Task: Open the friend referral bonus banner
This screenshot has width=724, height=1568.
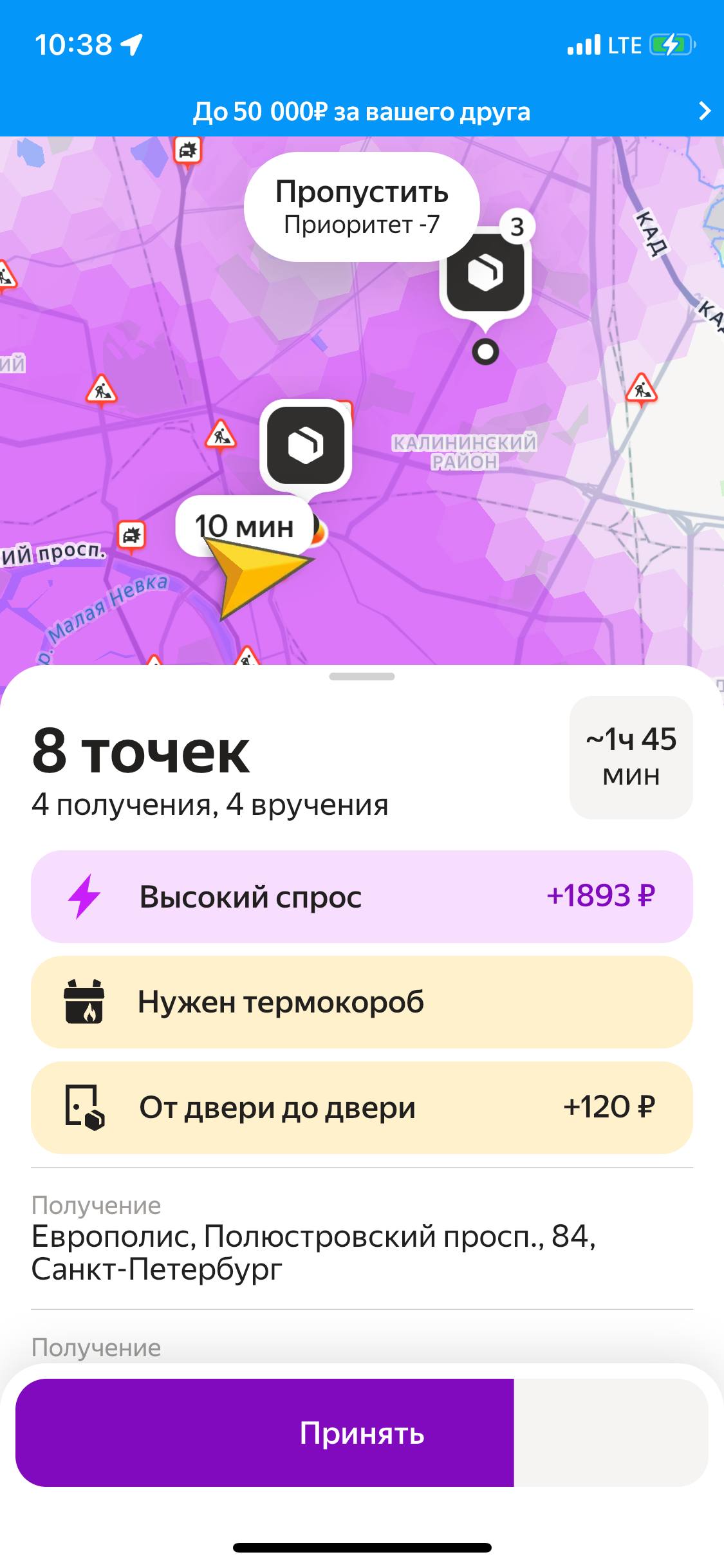Action: (x=362, y=111)
